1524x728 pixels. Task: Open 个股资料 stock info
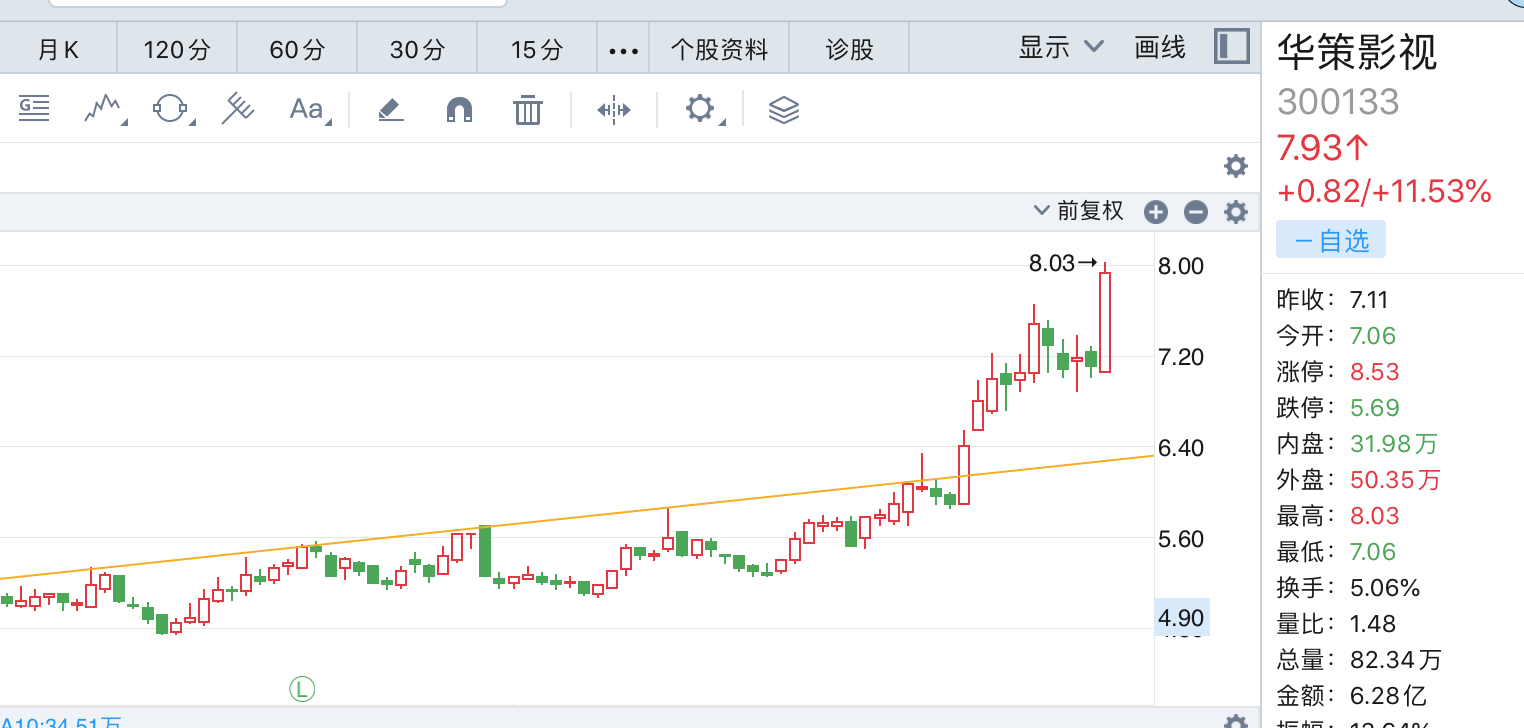(x=719, y=48)
